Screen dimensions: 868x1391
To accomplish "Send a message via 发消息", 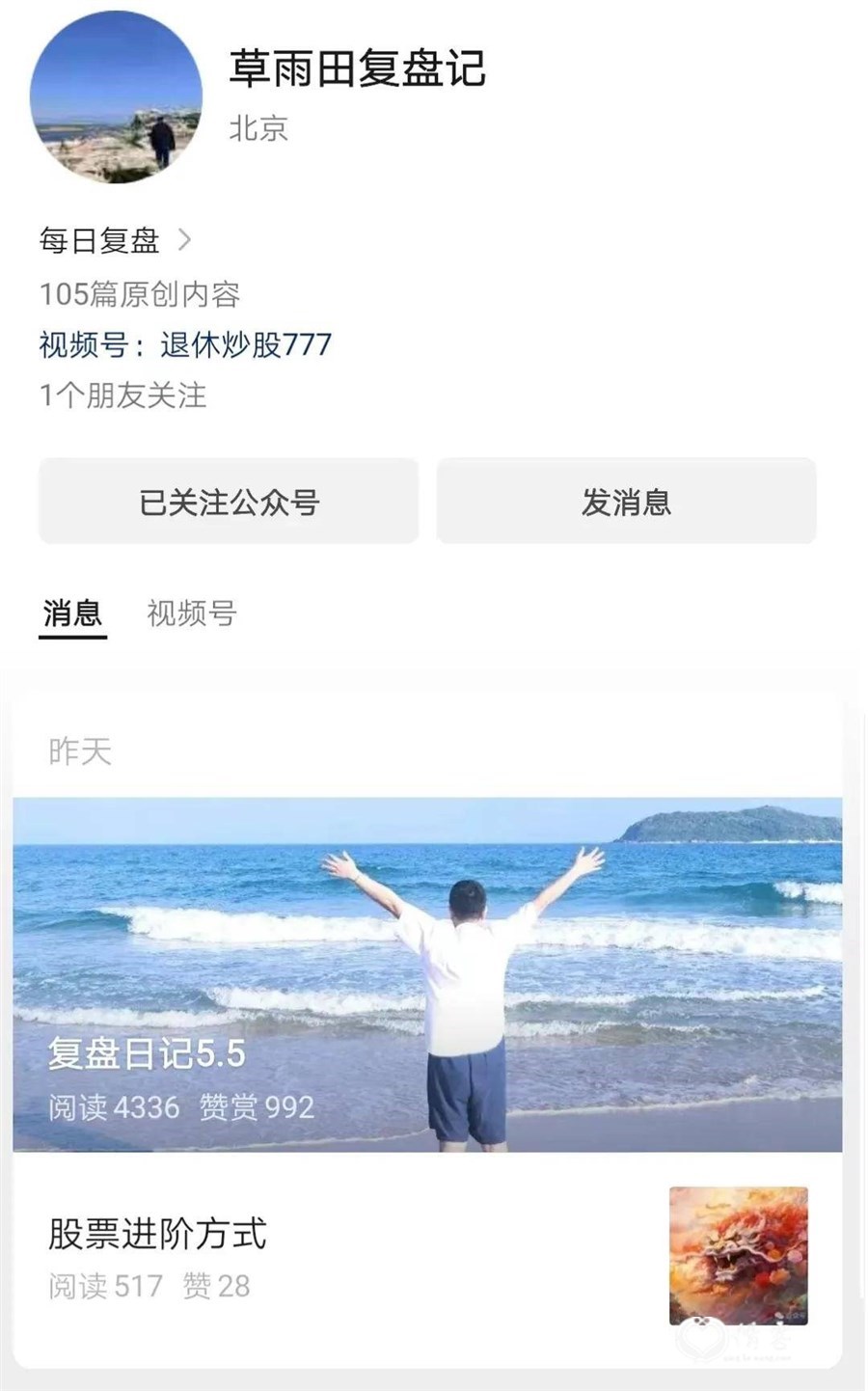I will click(626, 502).
